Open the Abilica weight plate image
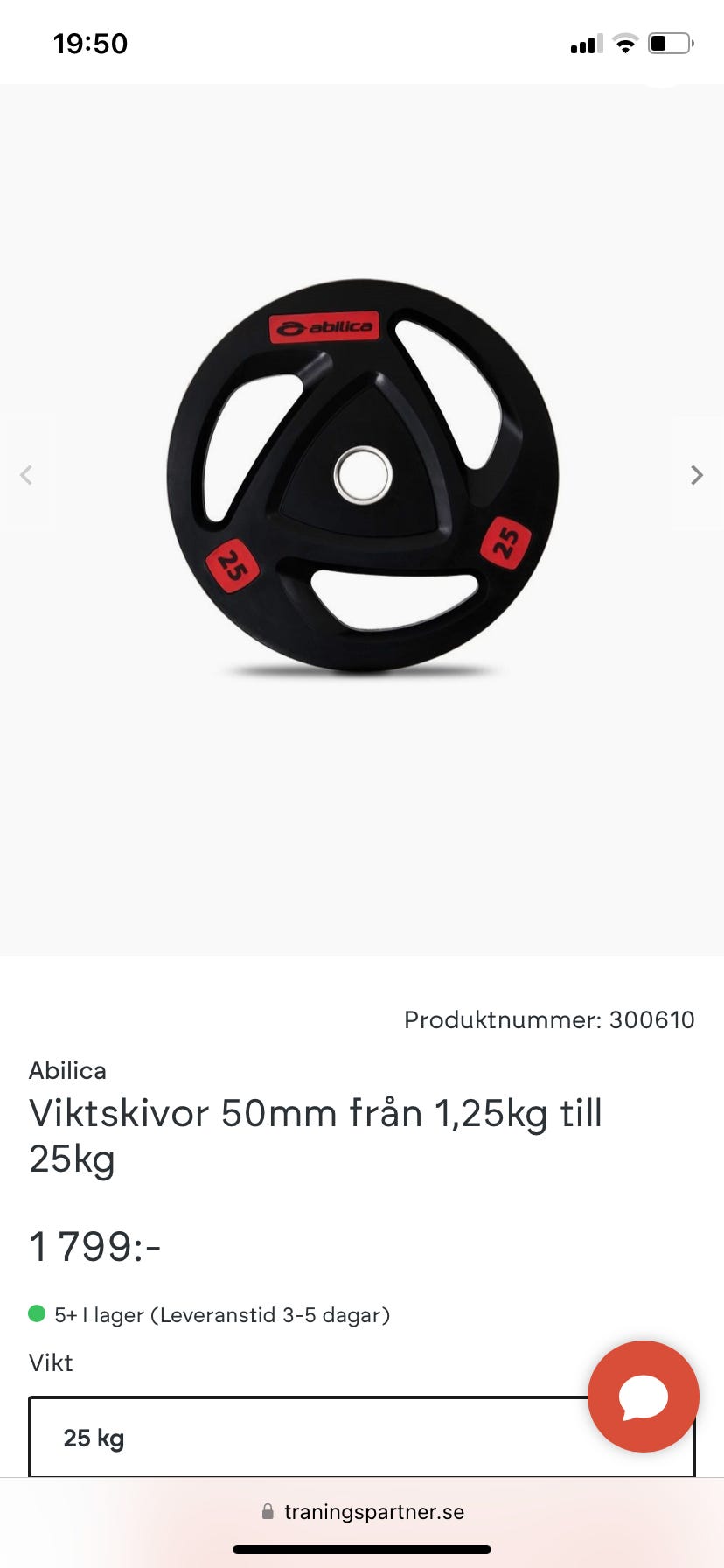This screenshot has width=724, height=1568. point(362,475)
